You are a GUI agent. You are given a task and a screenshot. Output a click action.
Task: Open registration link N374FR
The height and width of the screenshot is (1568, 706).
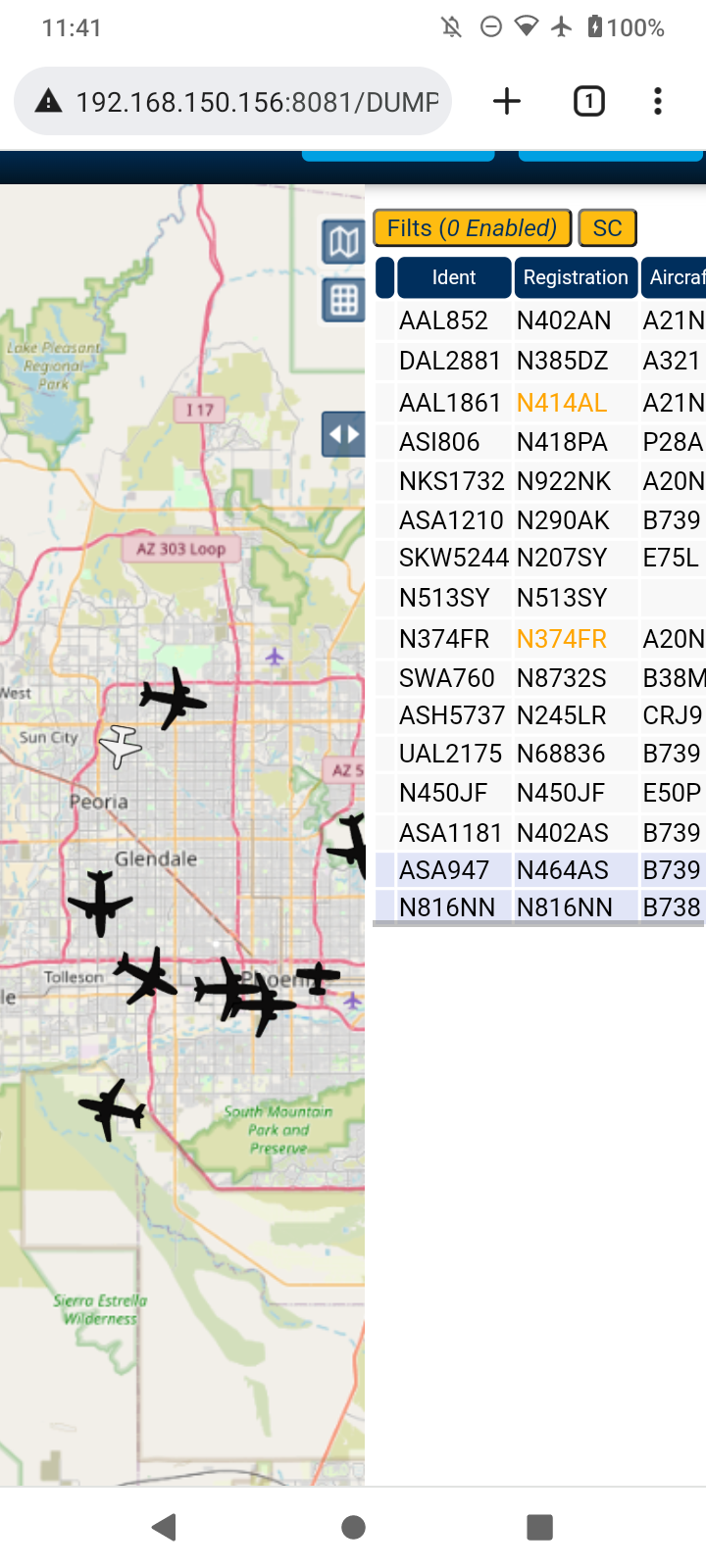pos(562,639)
